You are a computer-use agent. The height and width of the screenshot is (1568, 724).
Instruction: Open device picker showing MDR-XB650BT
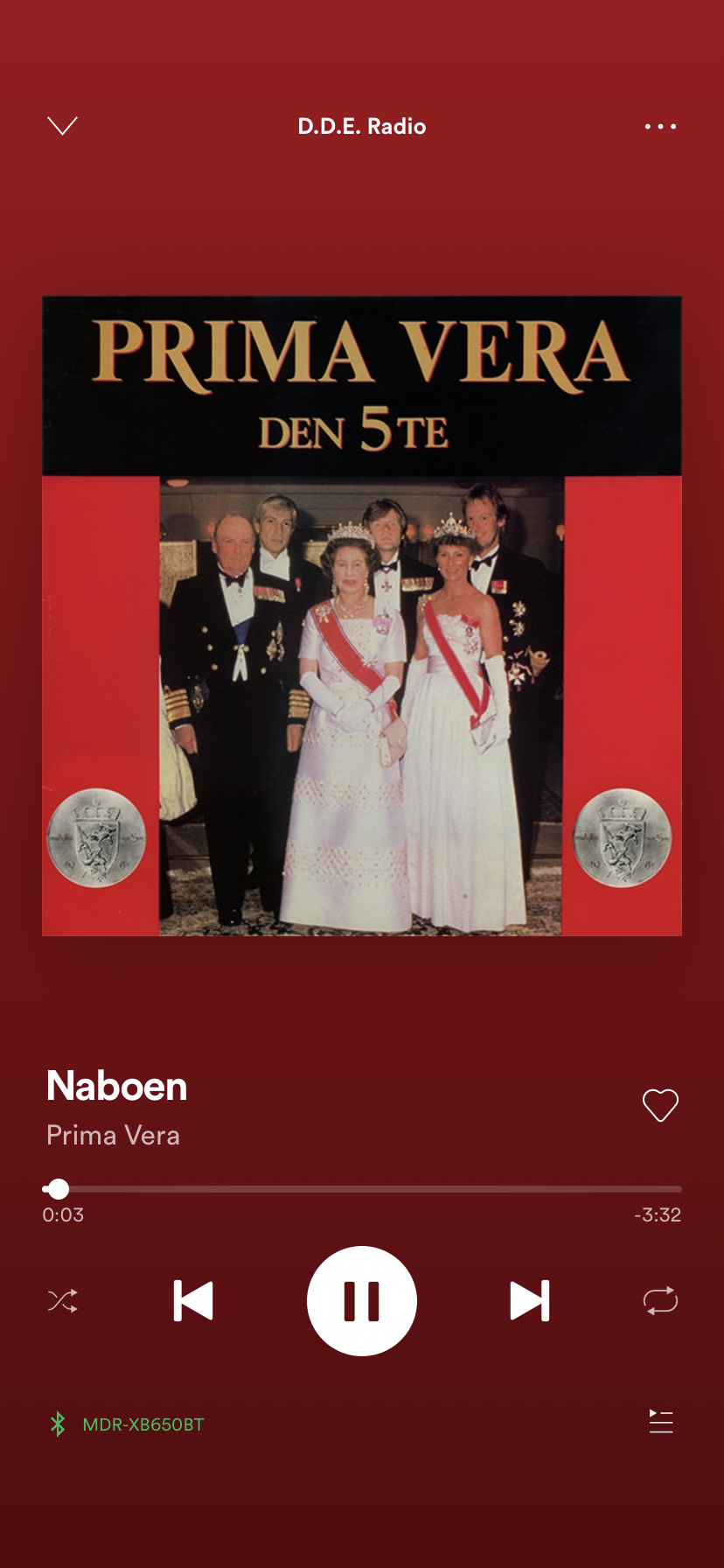(126, 1424)
